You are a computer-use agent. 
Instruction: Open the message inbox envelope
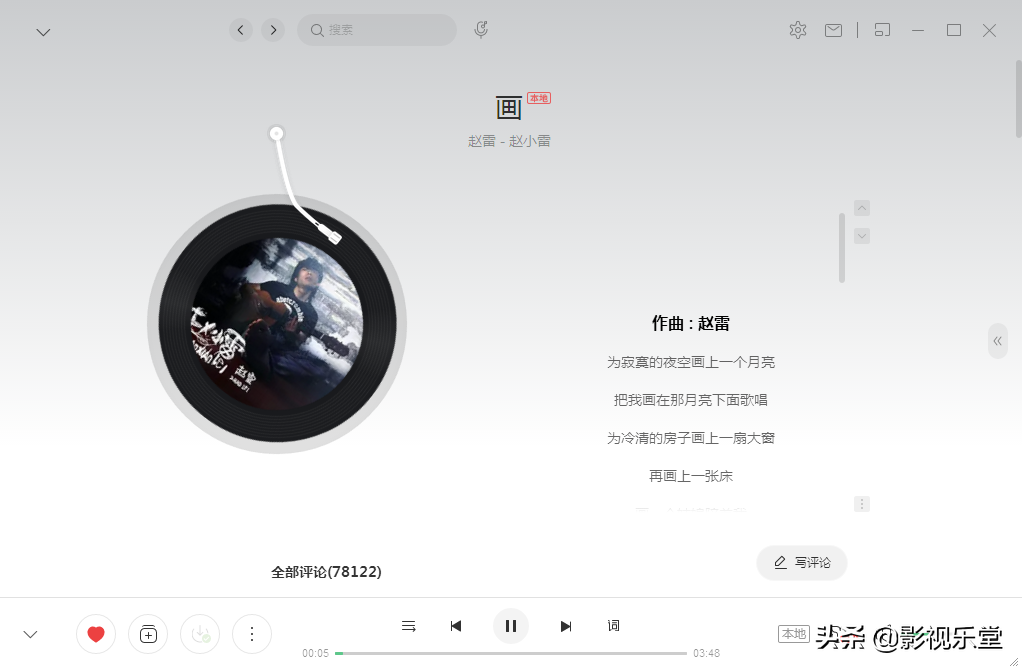pos(833,30)
